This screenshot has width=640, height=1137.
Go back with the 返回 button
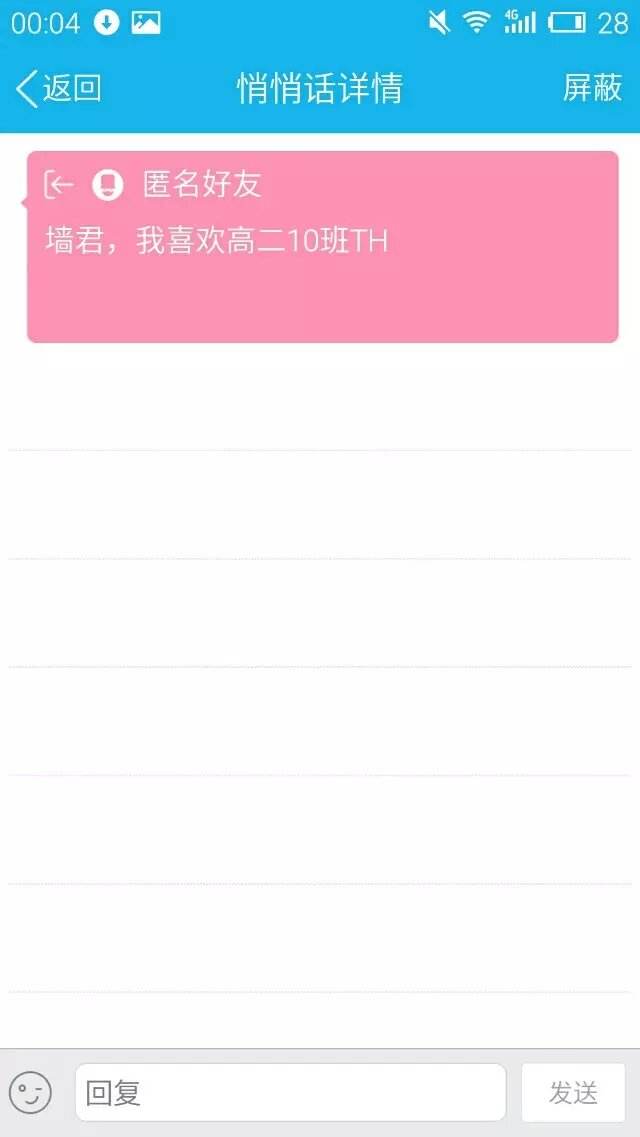tap(59, 88)
